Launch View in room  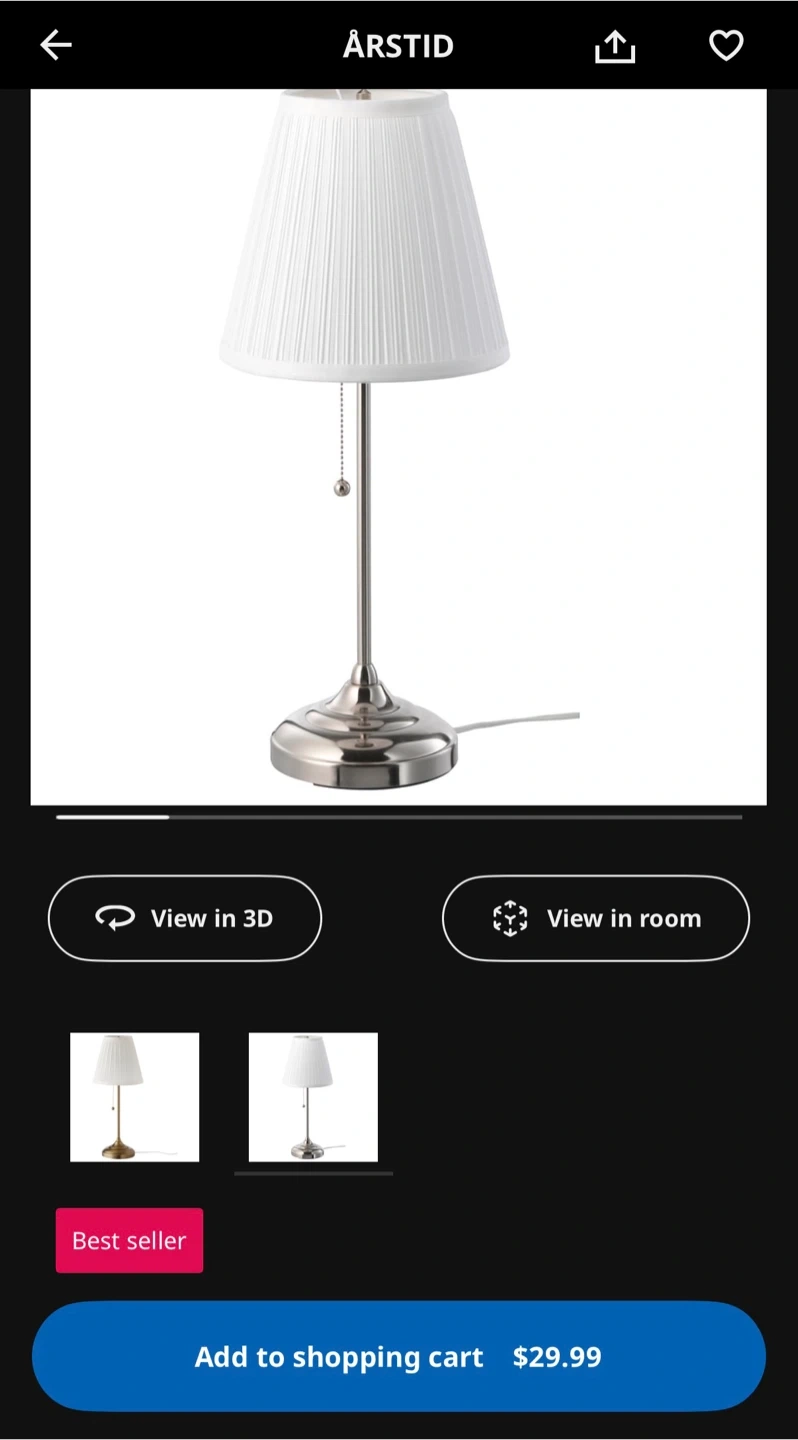pos(595,918)
